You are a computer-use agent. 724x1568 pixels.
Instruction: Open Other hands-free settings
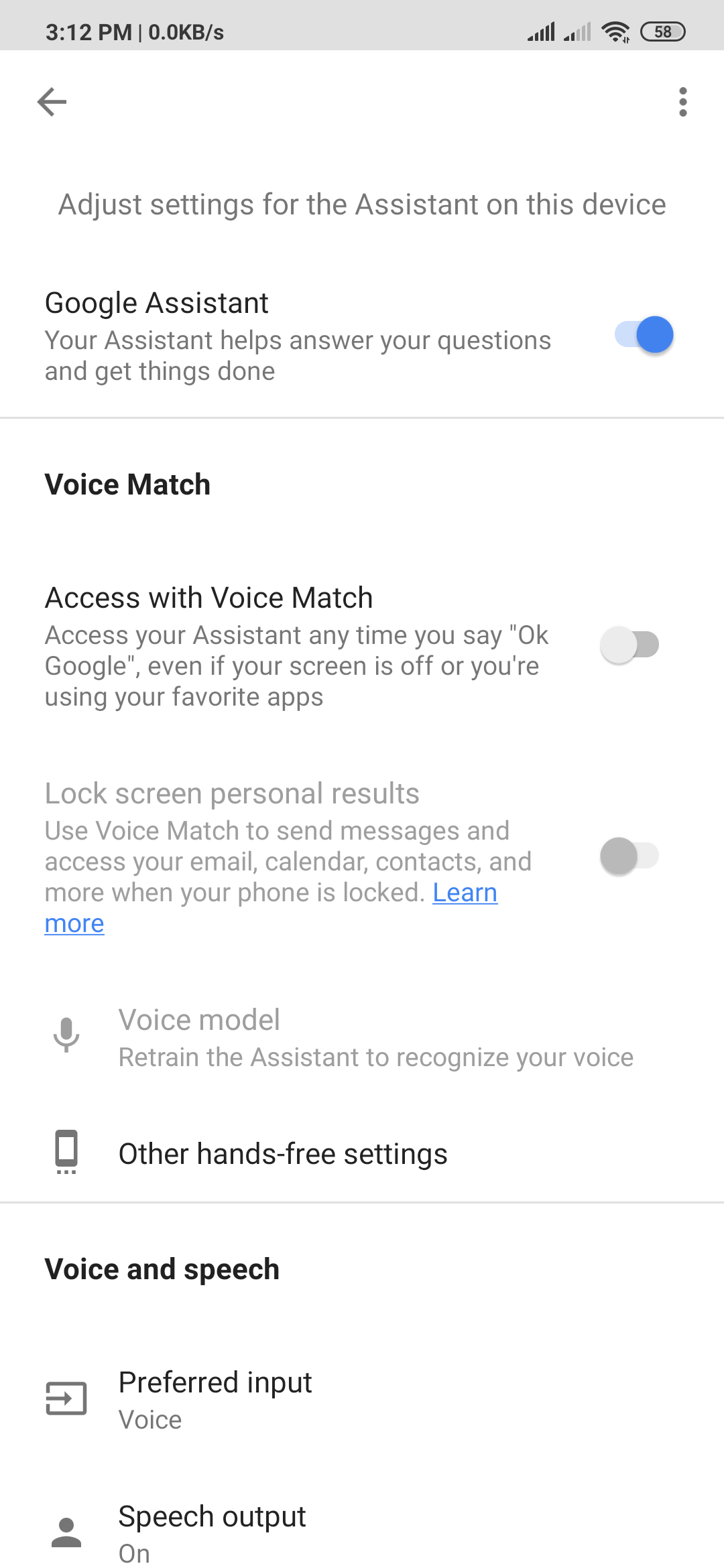click(362, 1154)
